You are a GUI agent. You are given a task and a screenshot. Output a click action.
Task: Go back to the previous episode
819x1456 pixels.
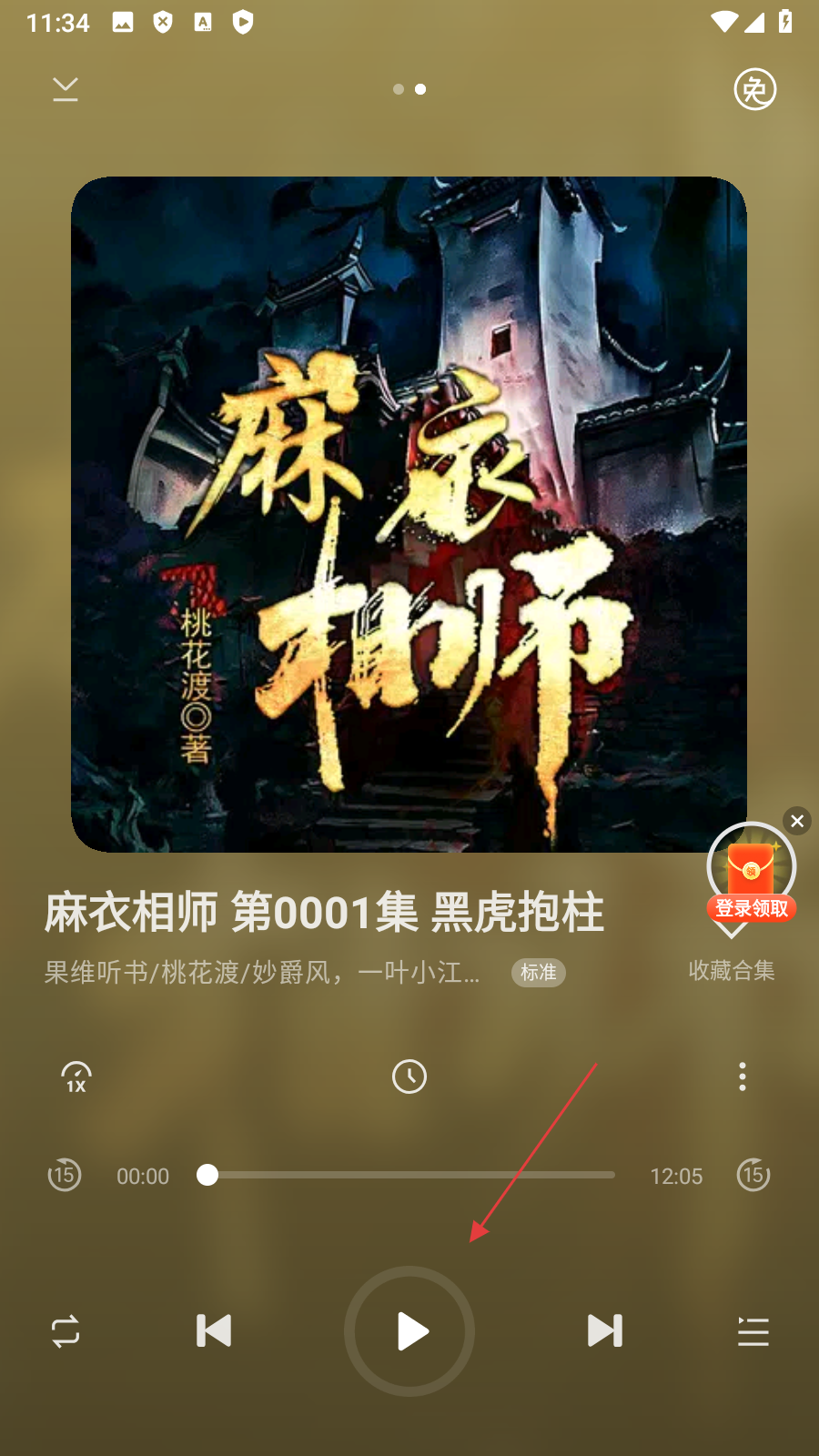click(x=215, y=1331)
